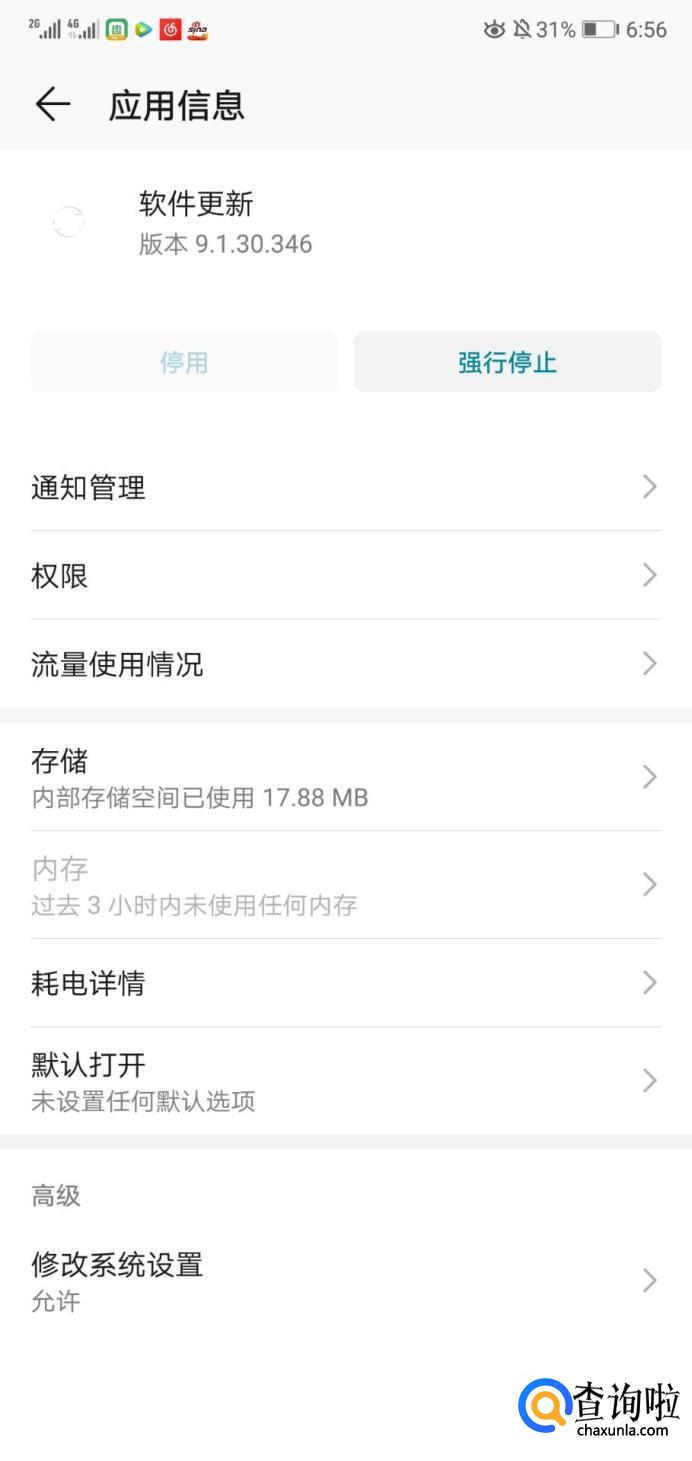Open 存储 usage details
The image size is (692, 1461).
tap(345, 777)
